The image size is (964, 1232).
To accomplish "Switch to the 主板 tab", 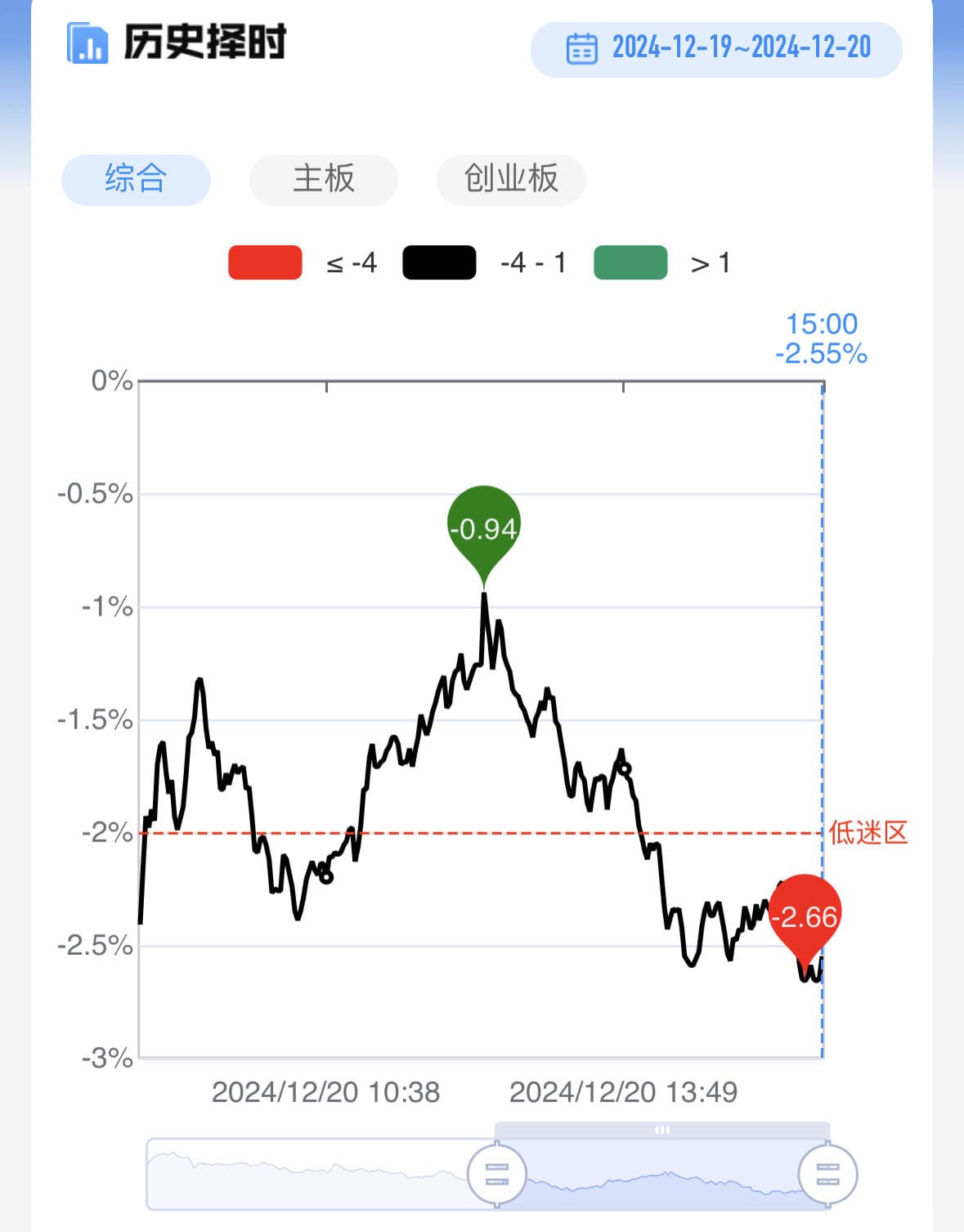I will (324, 179).
